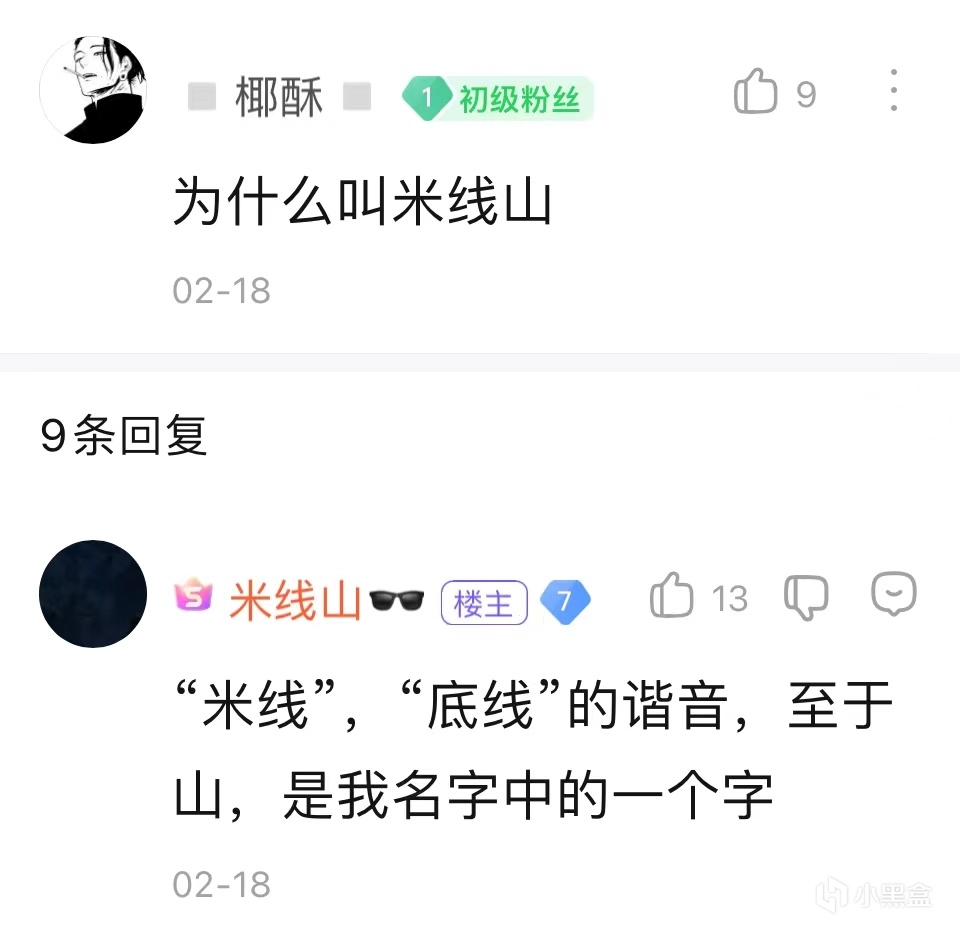Open 椰酥's profile avatar
The width and height of the screenshot is (960, 936).
pos(93,91)
